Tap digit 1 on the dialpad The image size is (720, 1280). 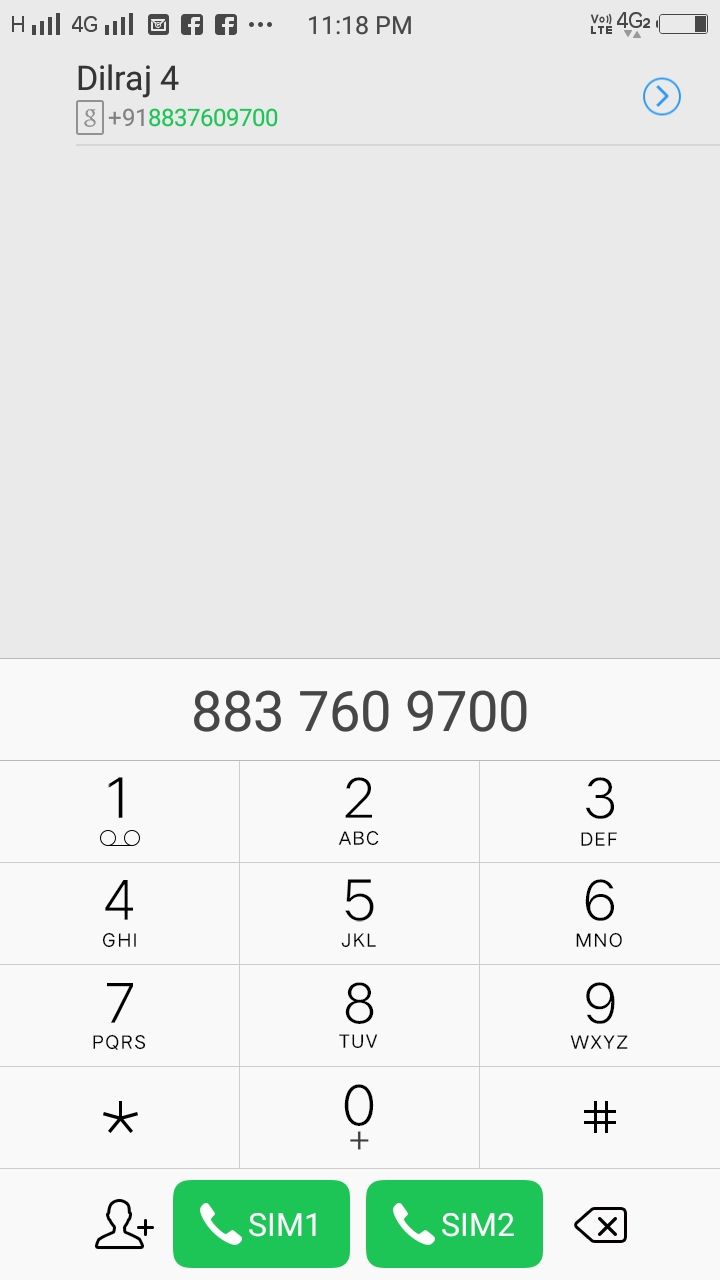[120, 811]
